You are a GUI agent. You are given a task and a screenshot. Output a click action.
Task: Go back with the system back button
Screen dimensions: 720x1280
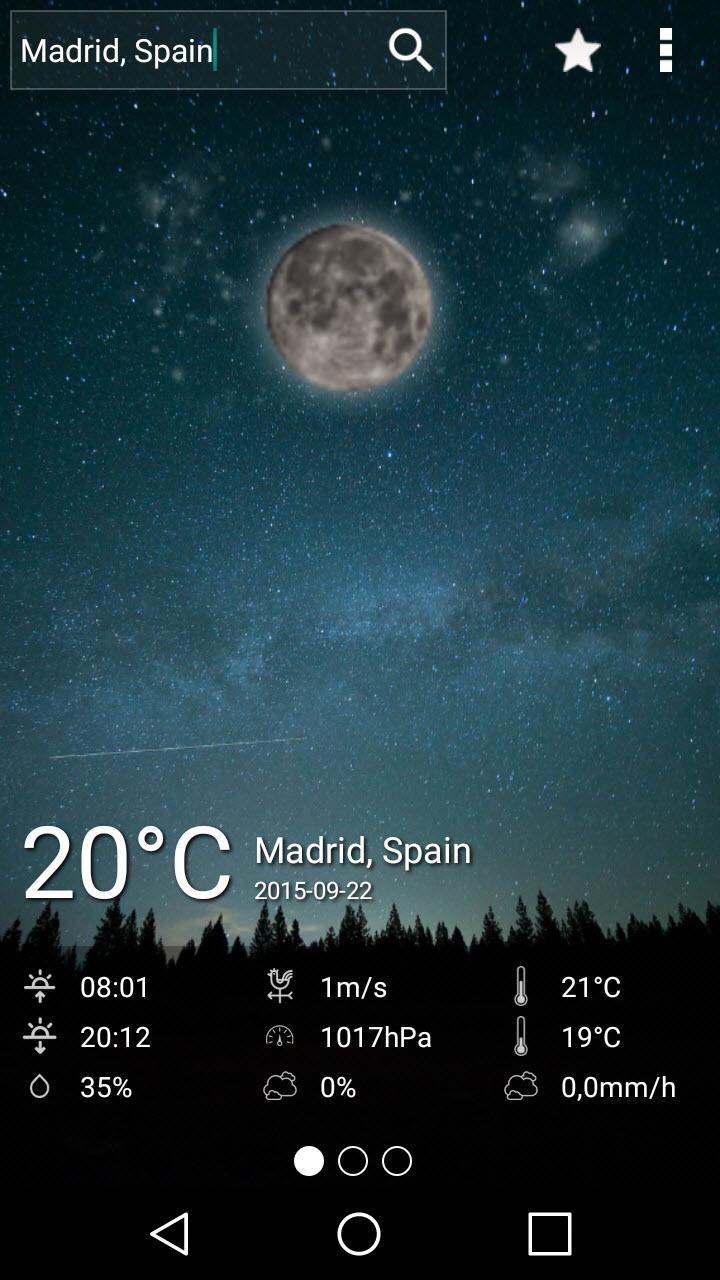pos(170,1234)
